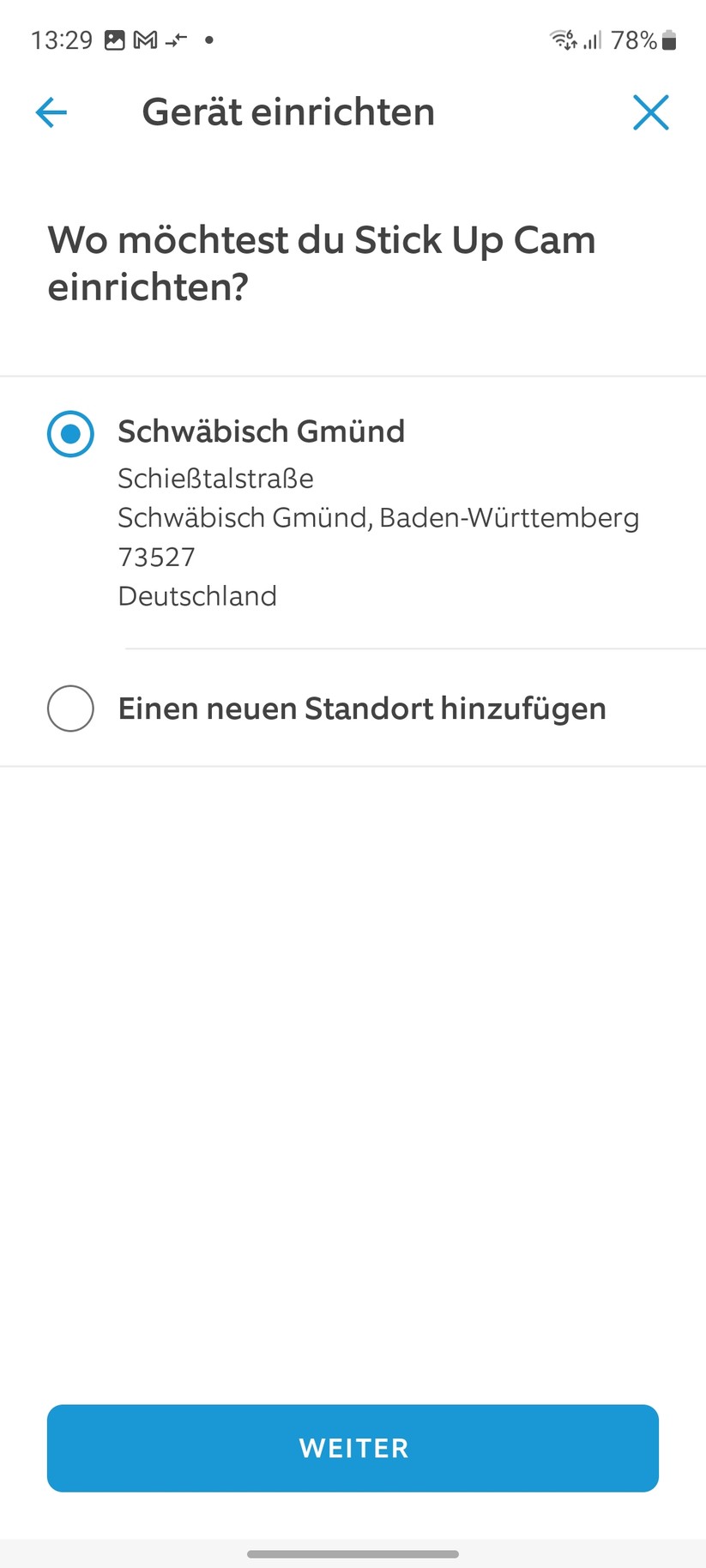The image size is (706, 1568).
Task: Tap the missed call indicator icon
Action: click(x=174, y=39)
